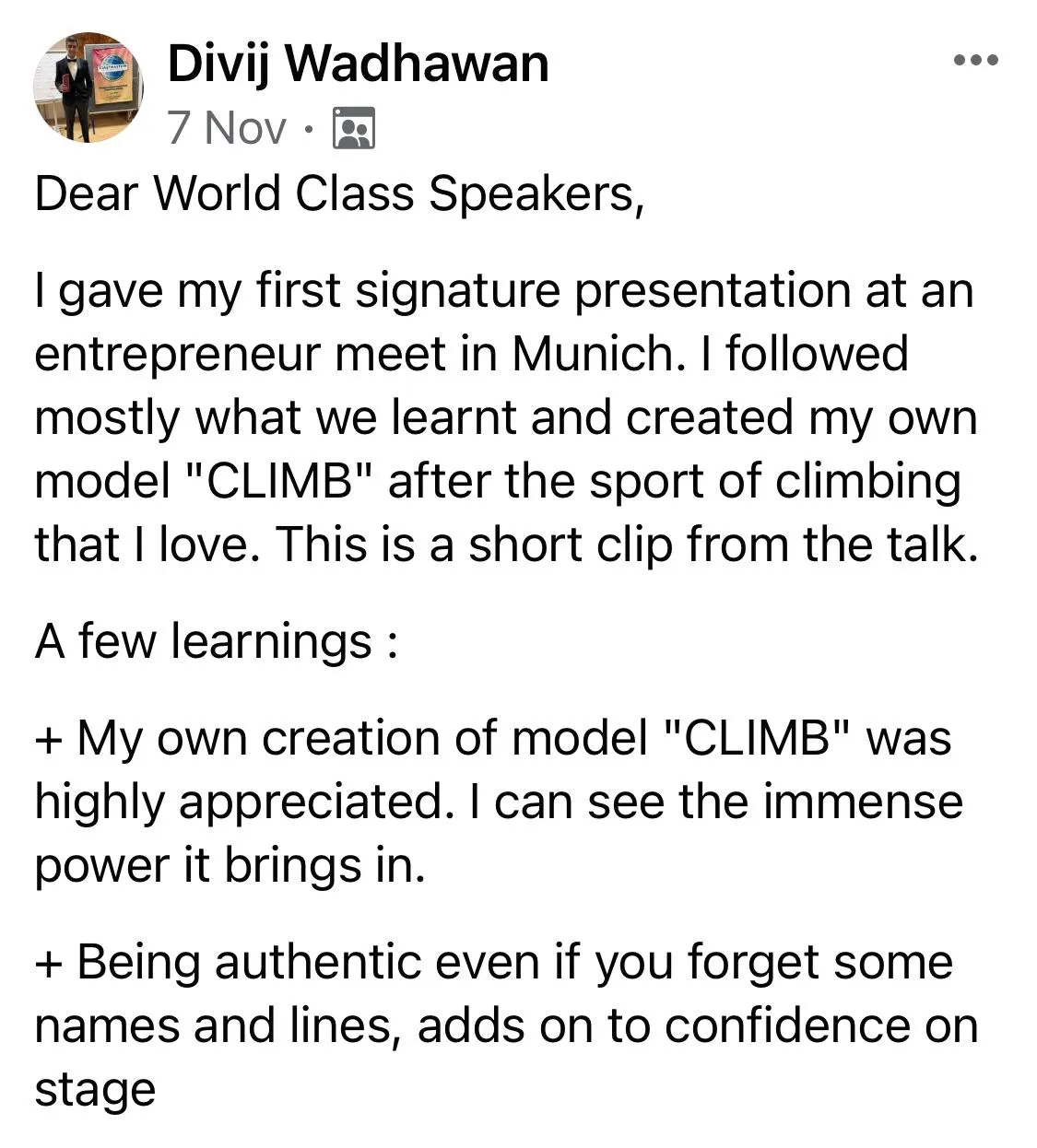The image size is (1037, 1148).
Task: Tap the author name Divij Wadhawan
Action: click(358, 64)
